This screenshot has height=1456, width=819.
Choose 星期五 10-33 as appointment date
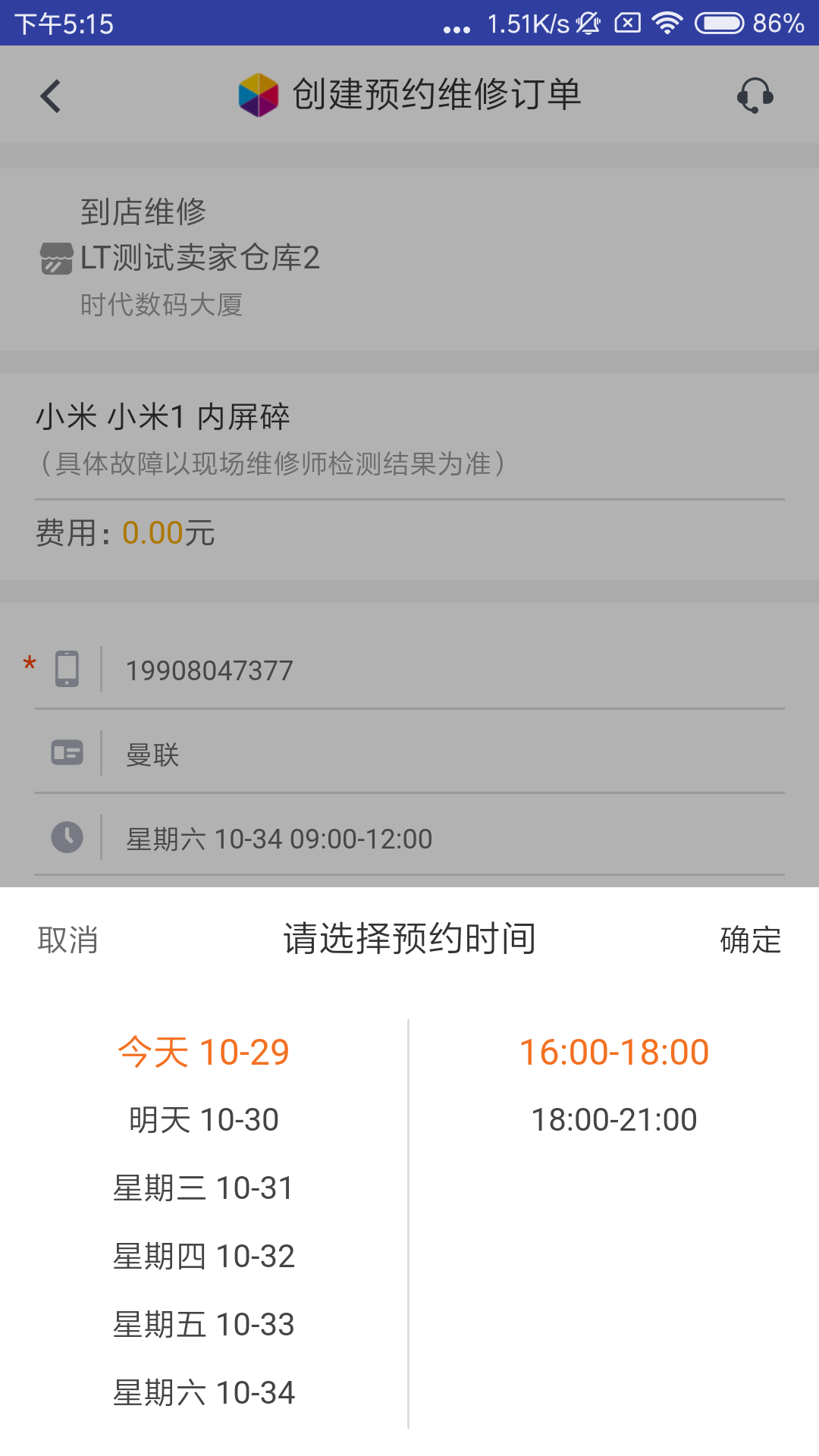coord(203,1325)
